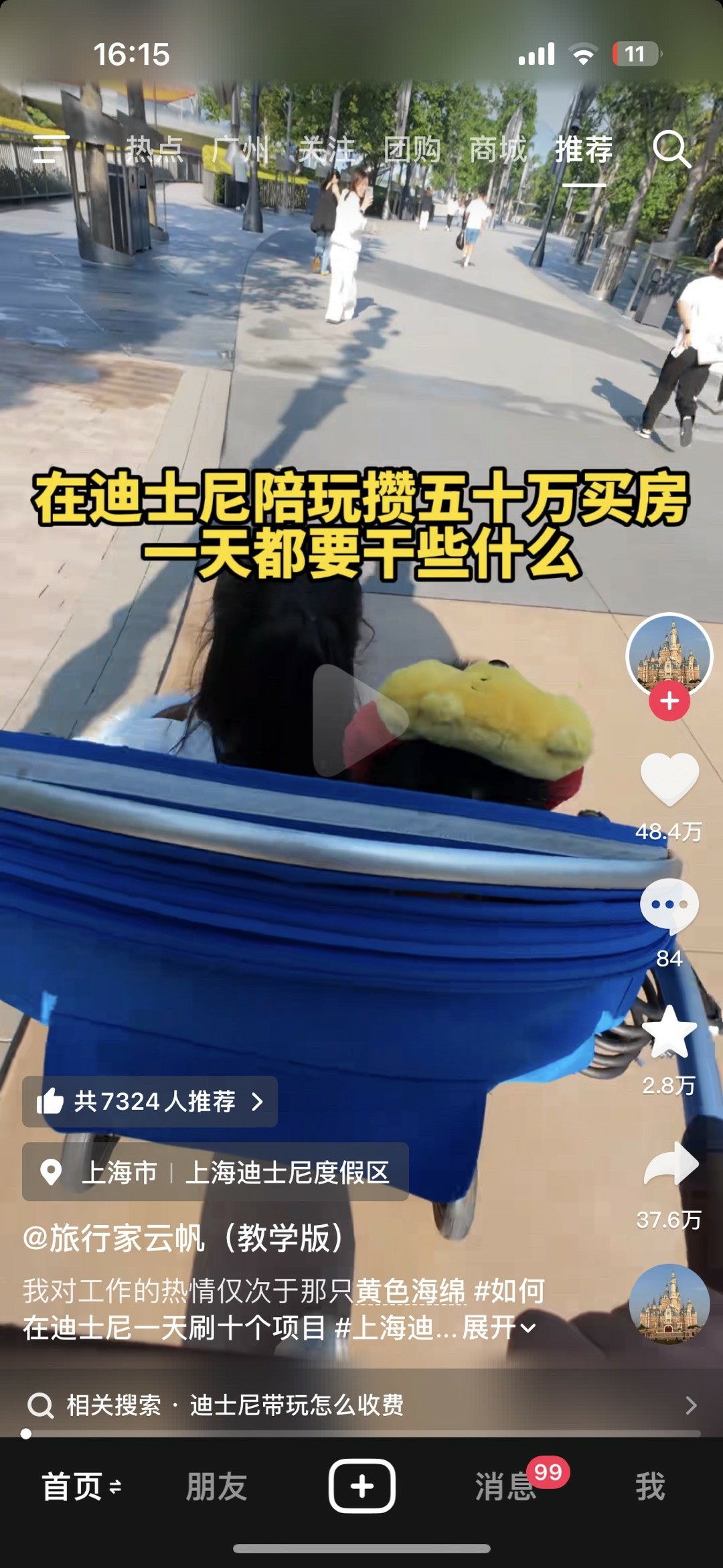Switch to the 广州 tab
Screen dimensions: 723x1568
pos(240,149)
